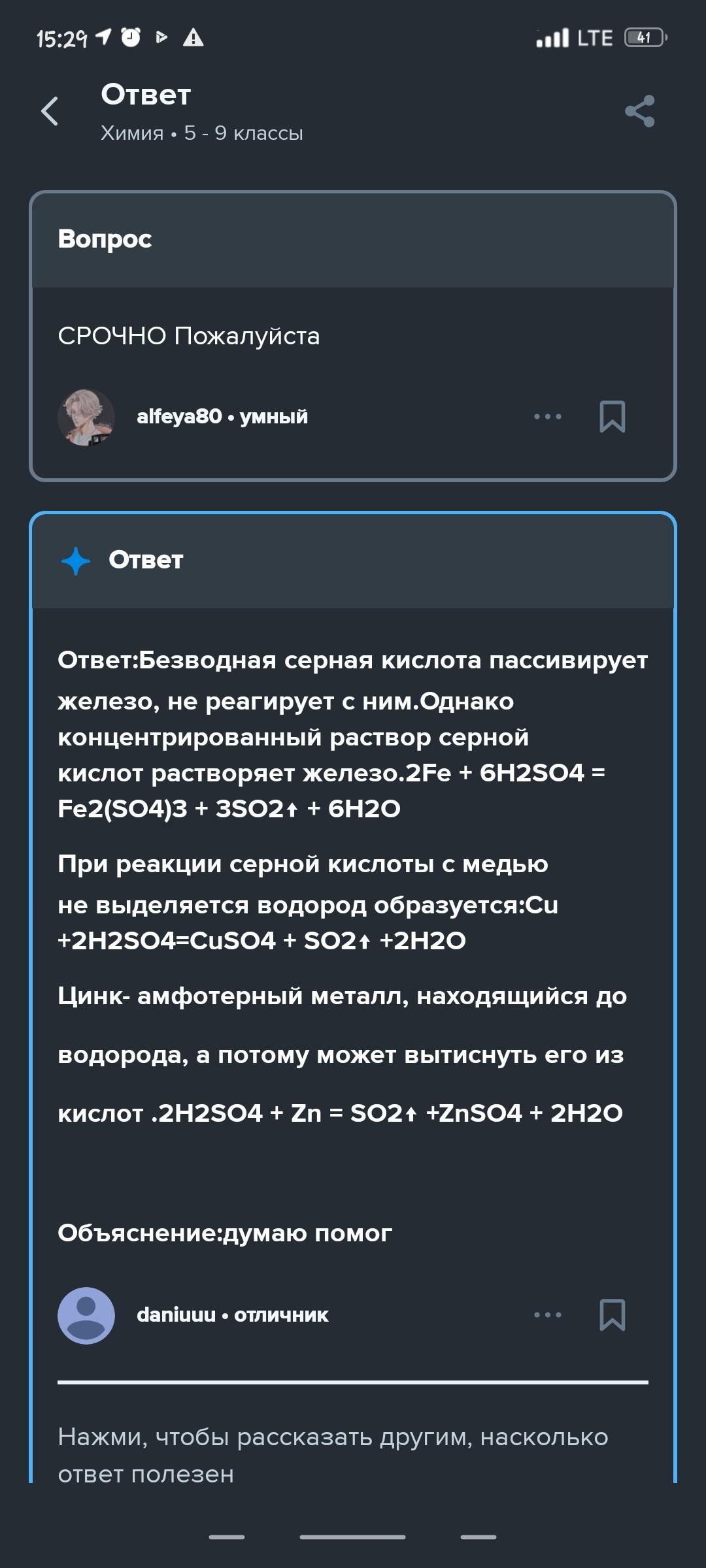Open alfeya80's profile avatar

tap(86, 417)
